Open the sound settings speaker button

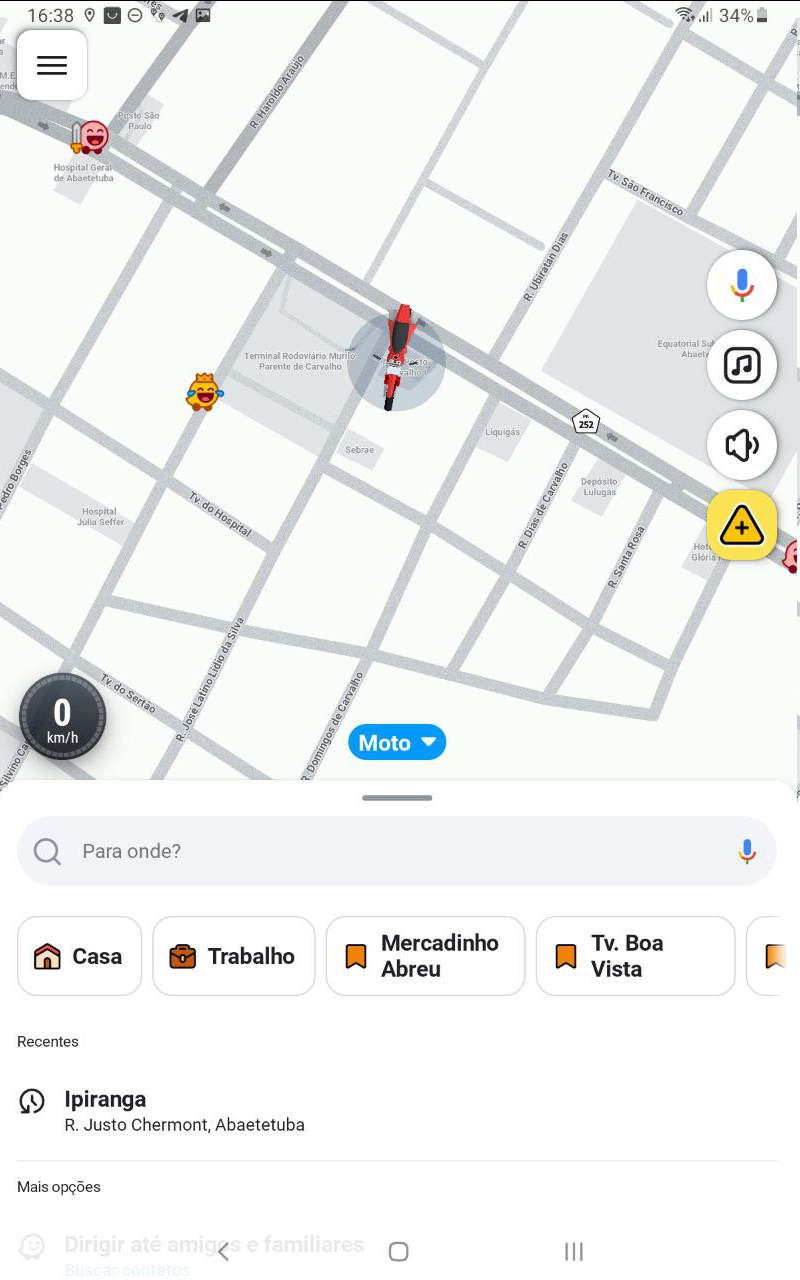(x=741, y=445)
